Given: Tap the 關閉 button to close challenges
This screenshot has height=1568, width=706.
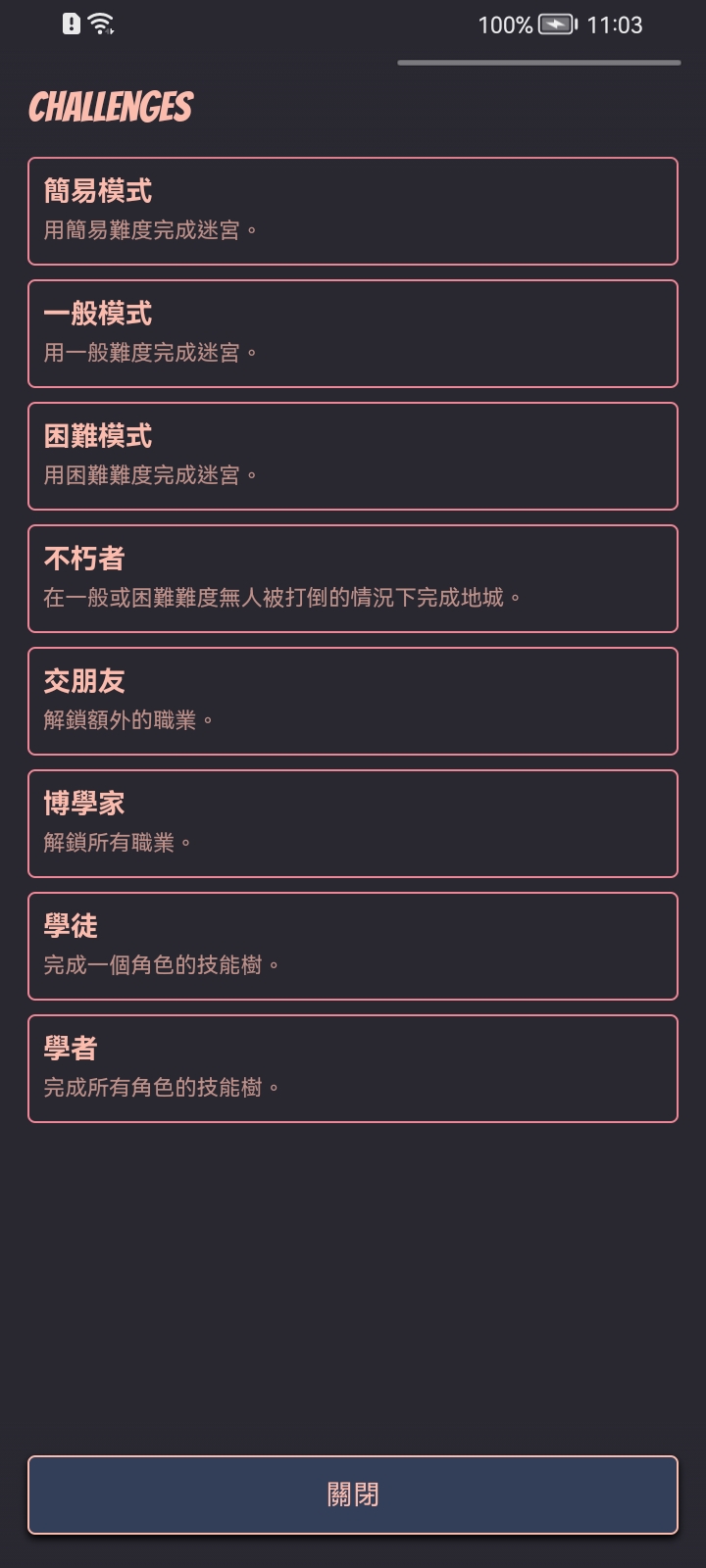Looking at the screenshot, I should click(x=353, y=1494).
